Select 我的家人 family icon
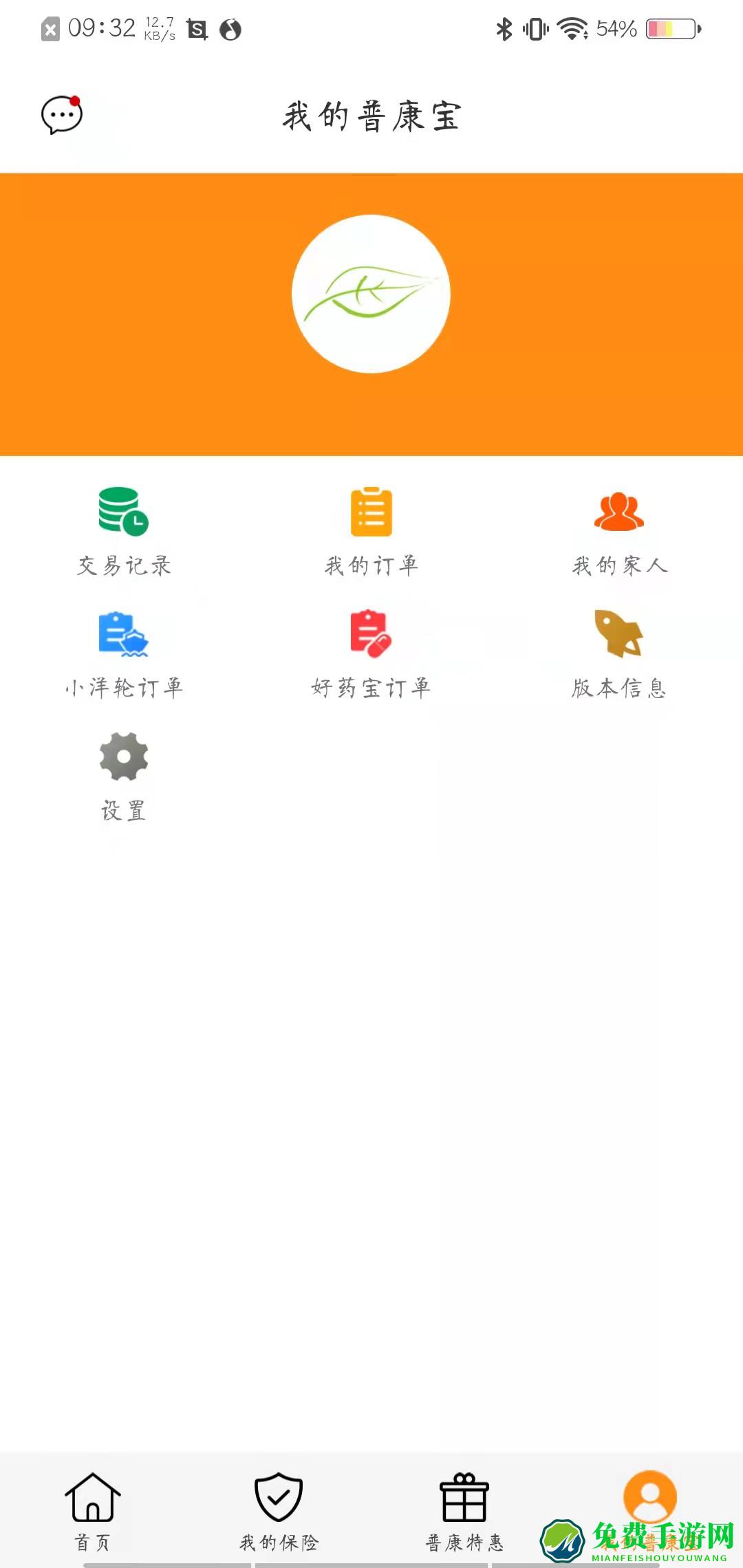Viewport: 743px width, 1568px height. click(618, 512)
